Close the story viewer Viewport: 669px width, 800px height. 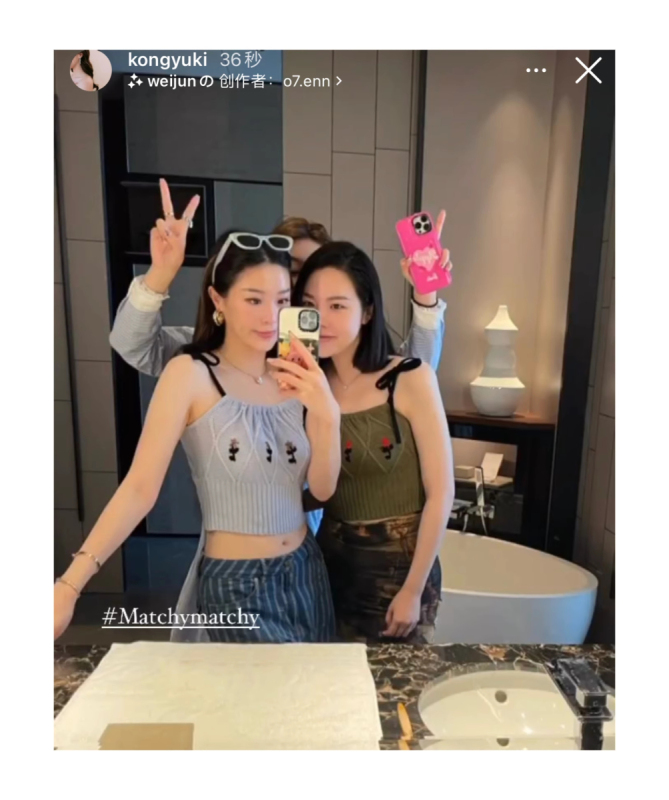point(588,70)
